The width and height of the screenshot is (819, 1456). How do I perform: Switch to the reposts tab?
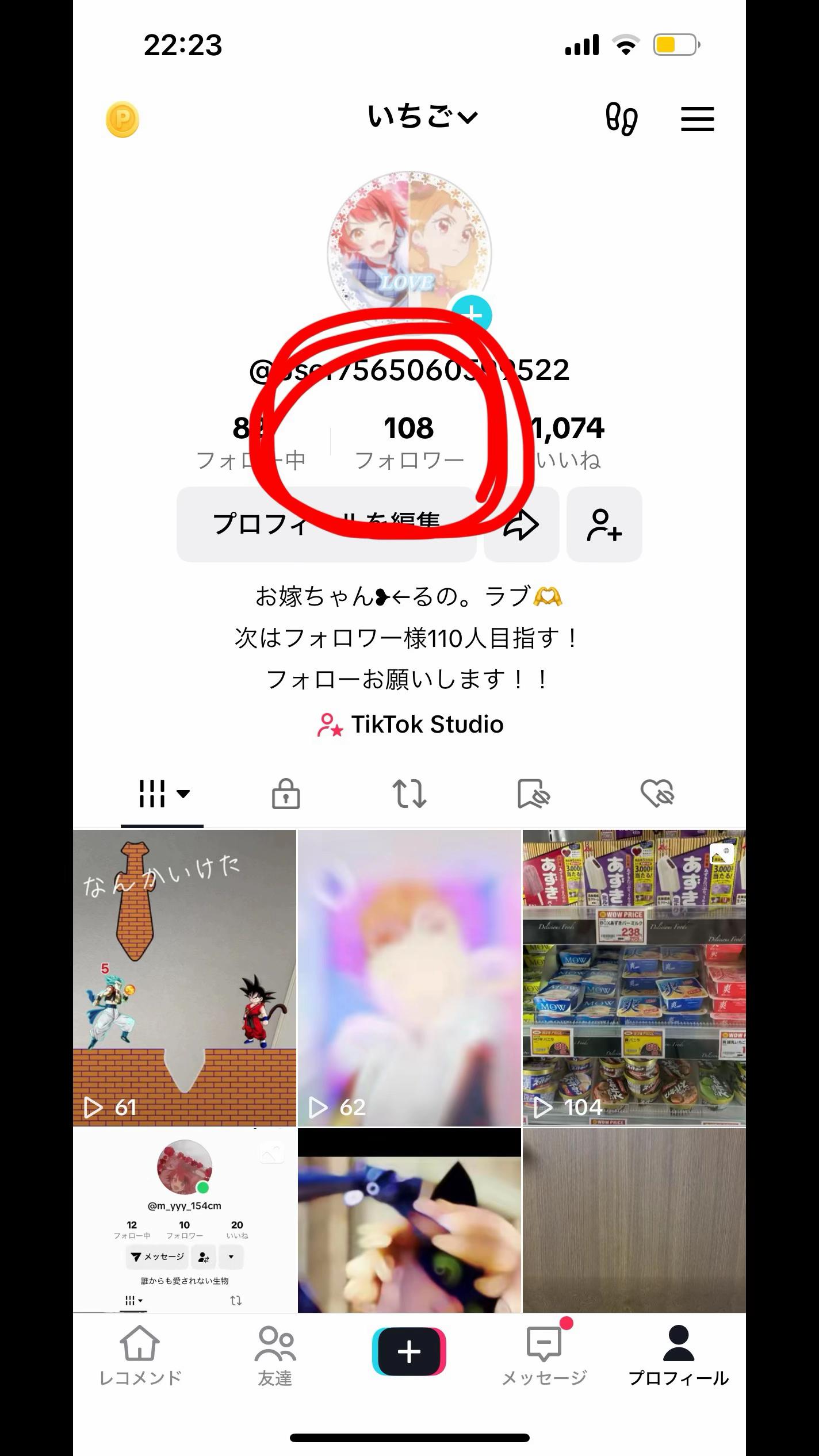(x=409, y=794)
